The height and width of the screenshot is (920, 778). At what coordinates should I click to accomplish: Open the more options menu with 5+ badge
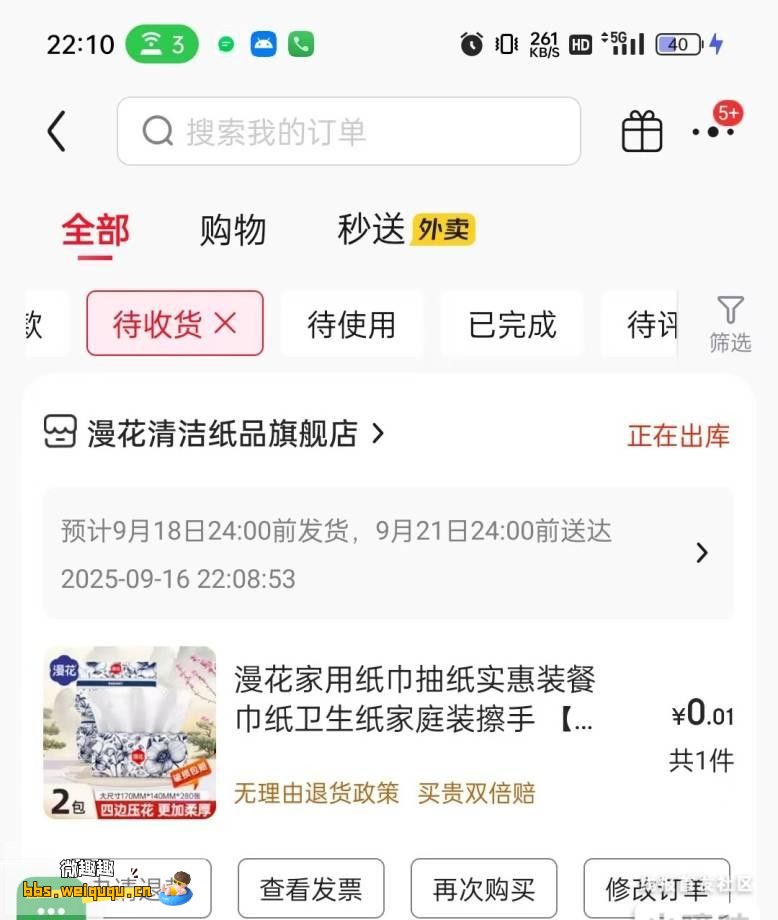pyautogui.click(x=713, y=131)
